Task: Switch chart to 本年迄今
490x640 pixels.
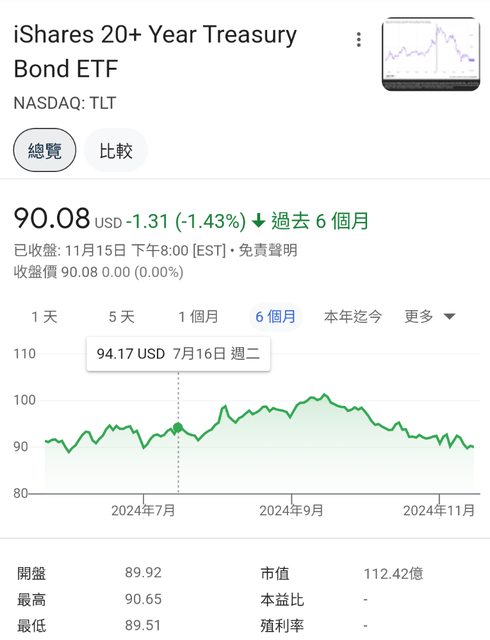Action: tap(353, 317)
